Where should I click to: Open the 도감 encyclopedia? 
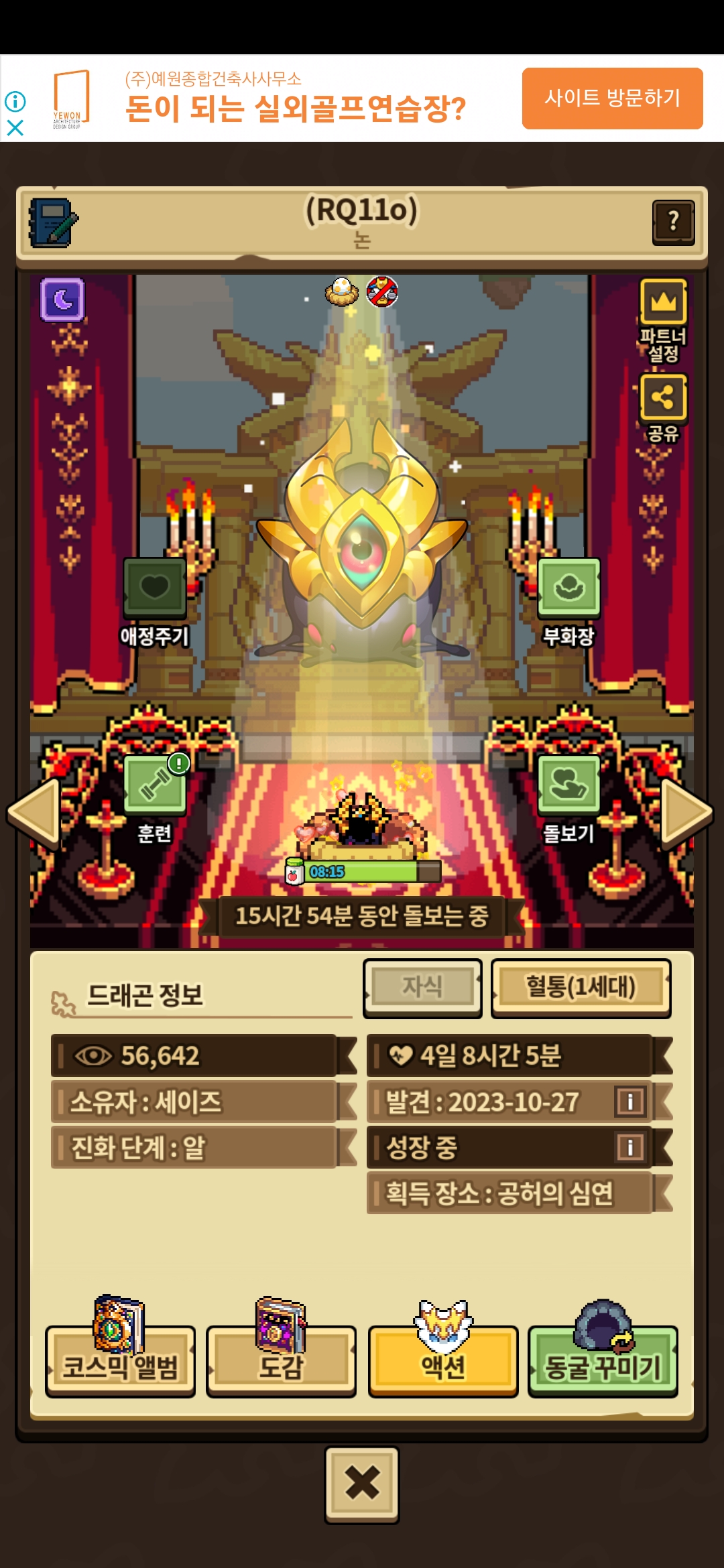click(x=281, y=1350)
